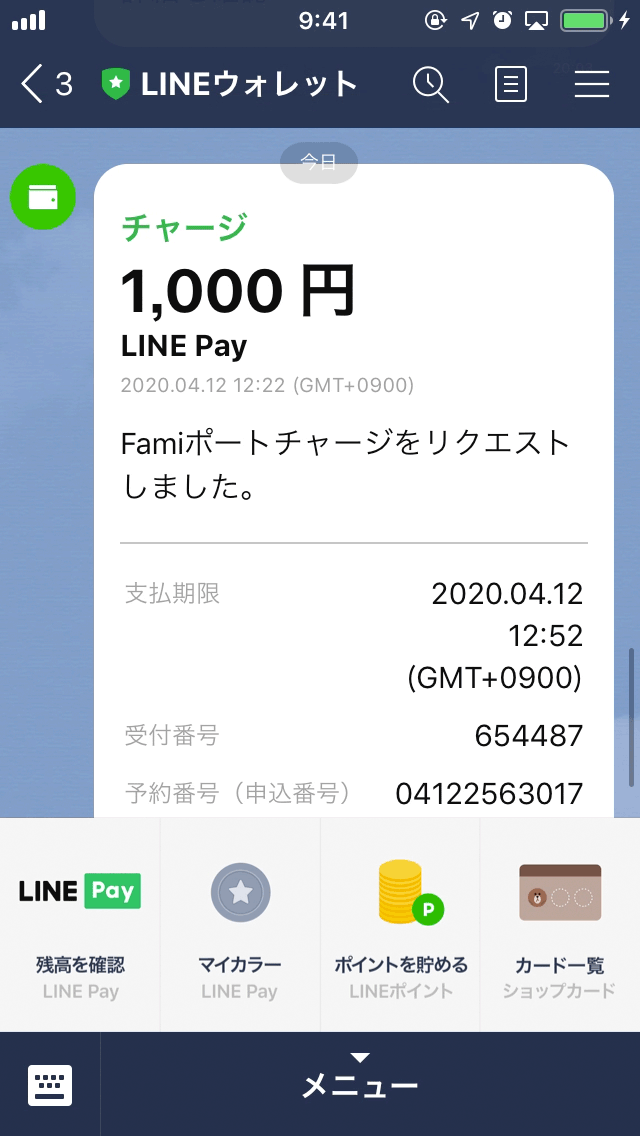Select 残高を確認 LINE Pay
640x1136 pixels.
[80, 924]
